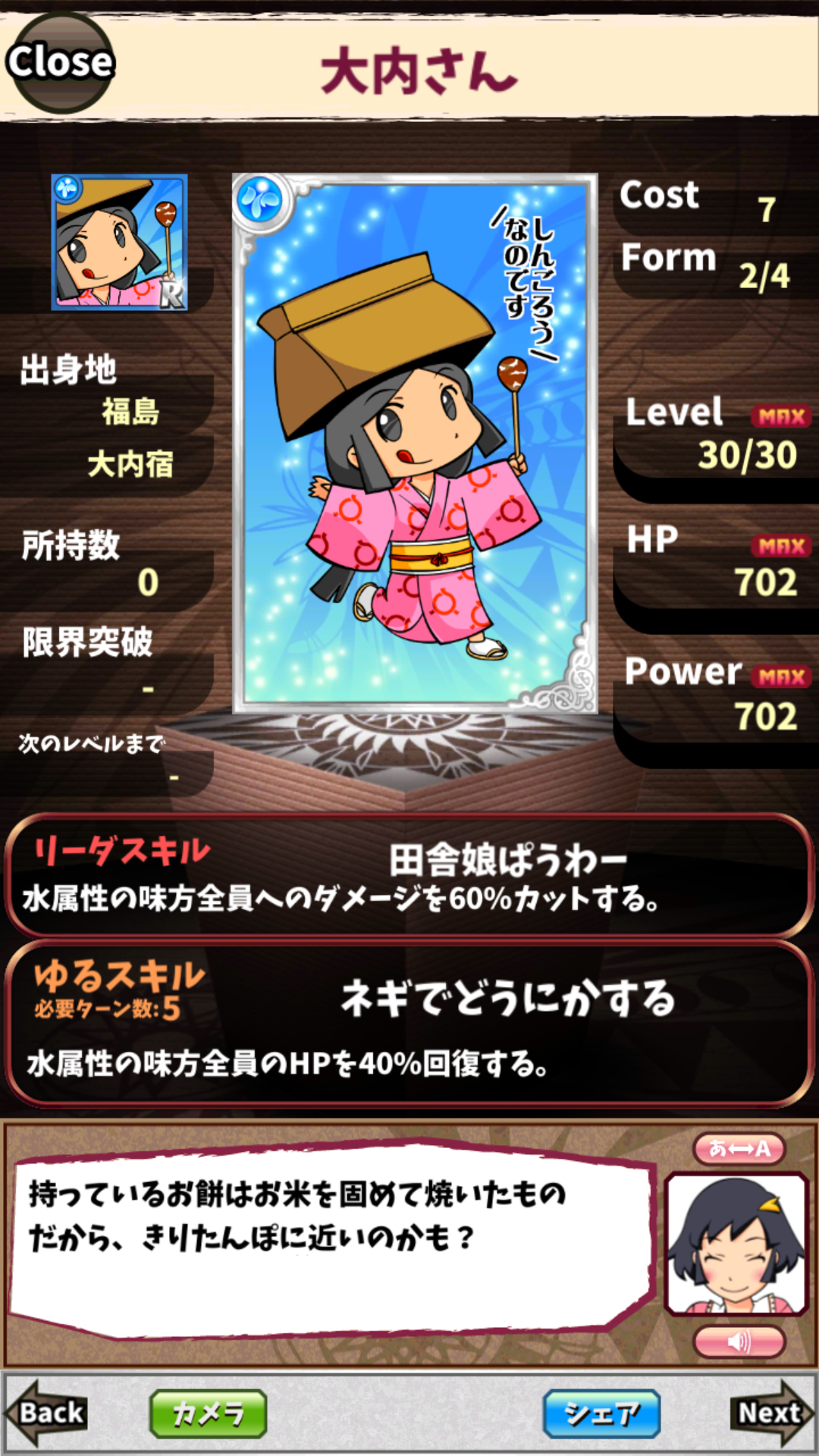
Task: Close the 大内さん card detail screen
Action: pos(59,62)
